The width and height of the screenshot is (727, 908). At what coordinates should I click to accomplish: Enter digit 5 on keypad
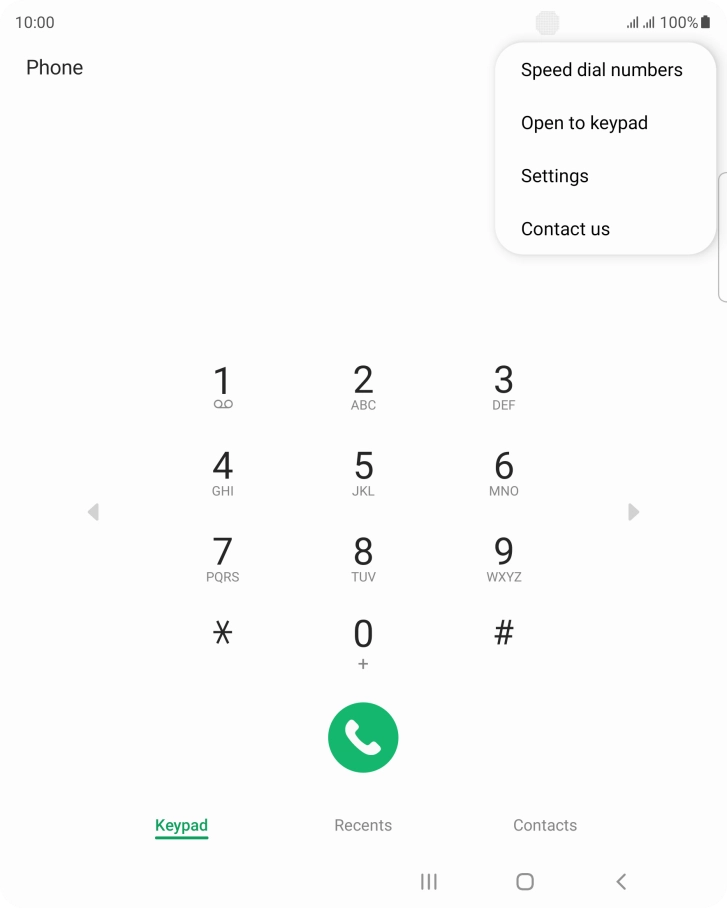pyautogui.click(x=363, y=473)
